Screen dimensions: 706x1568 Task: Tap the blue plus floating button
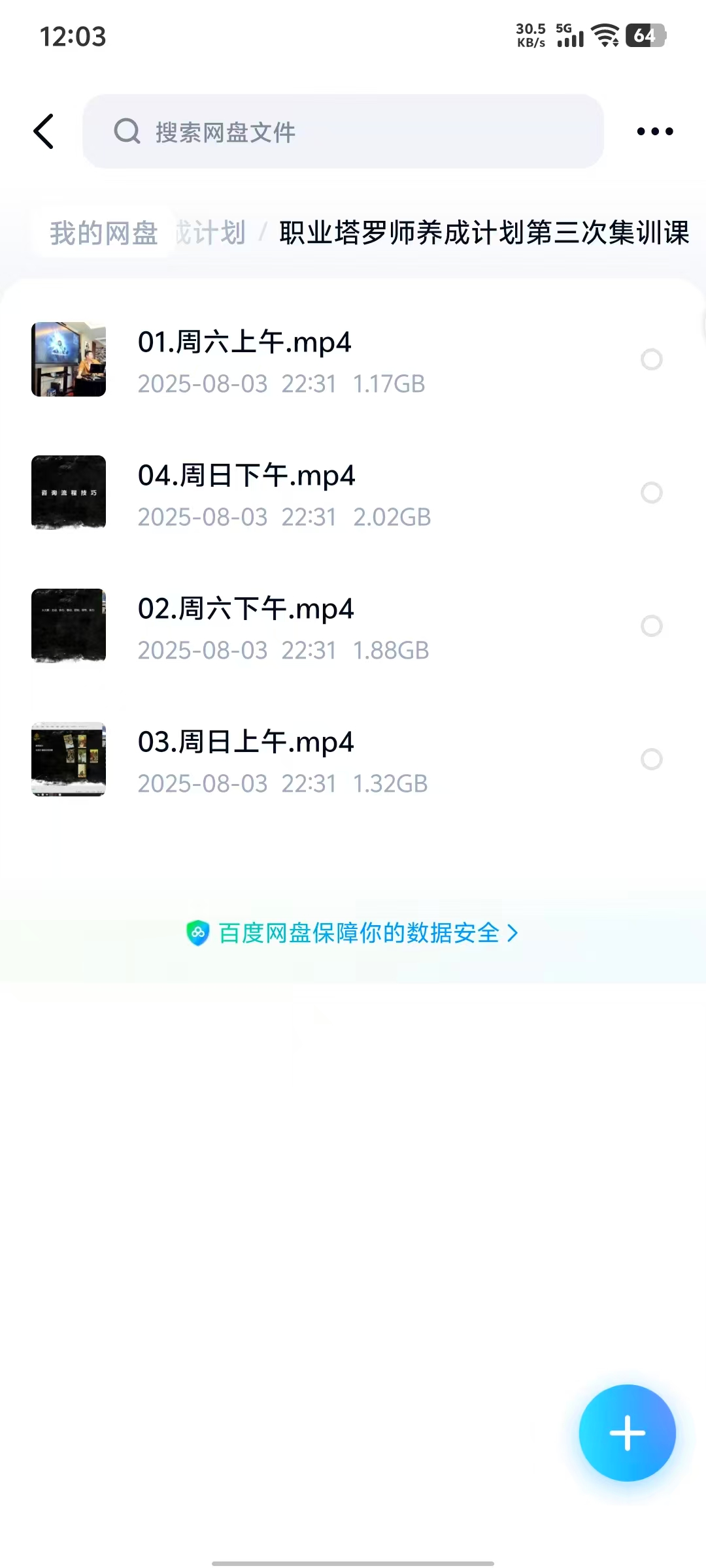[x=627, y=1433]
